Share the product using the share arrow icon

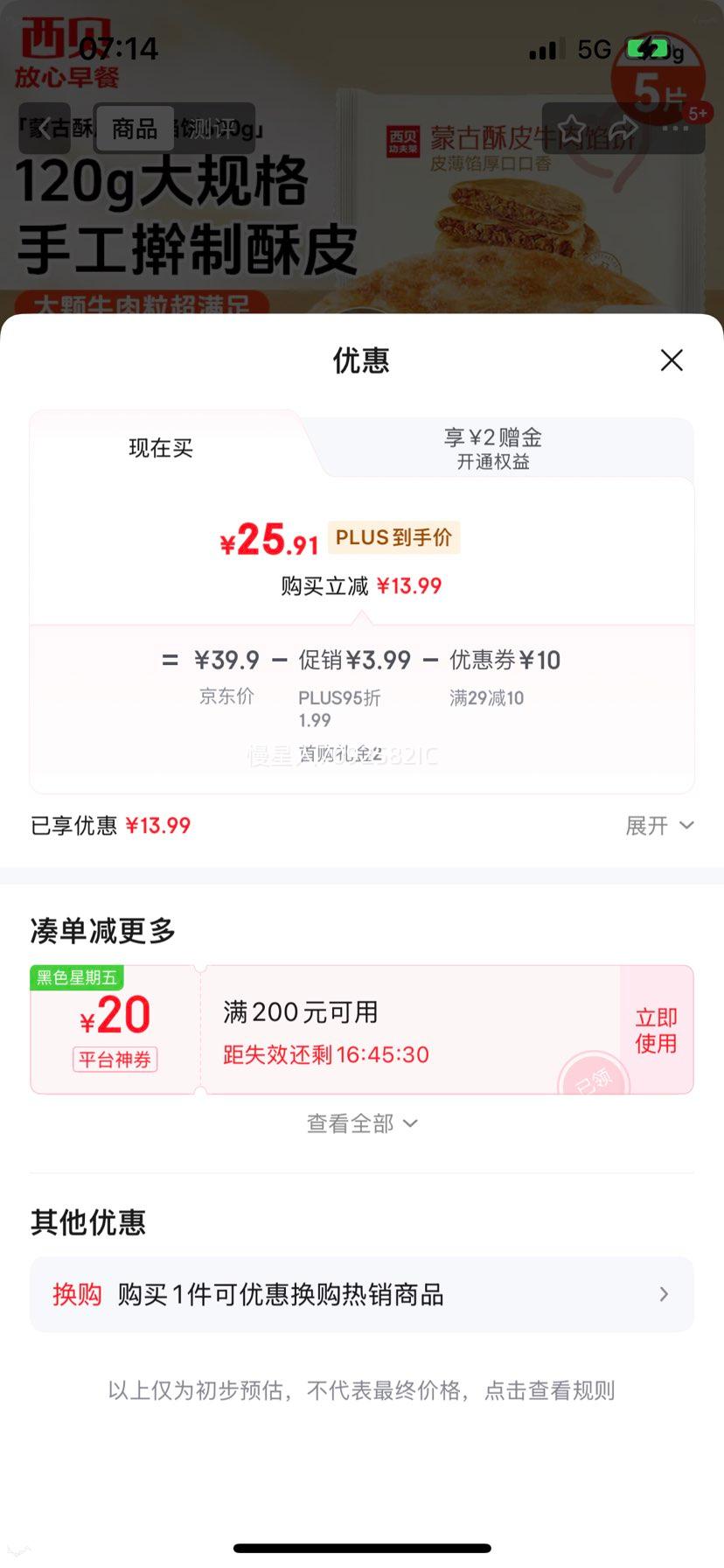click(x=623, y=129)
